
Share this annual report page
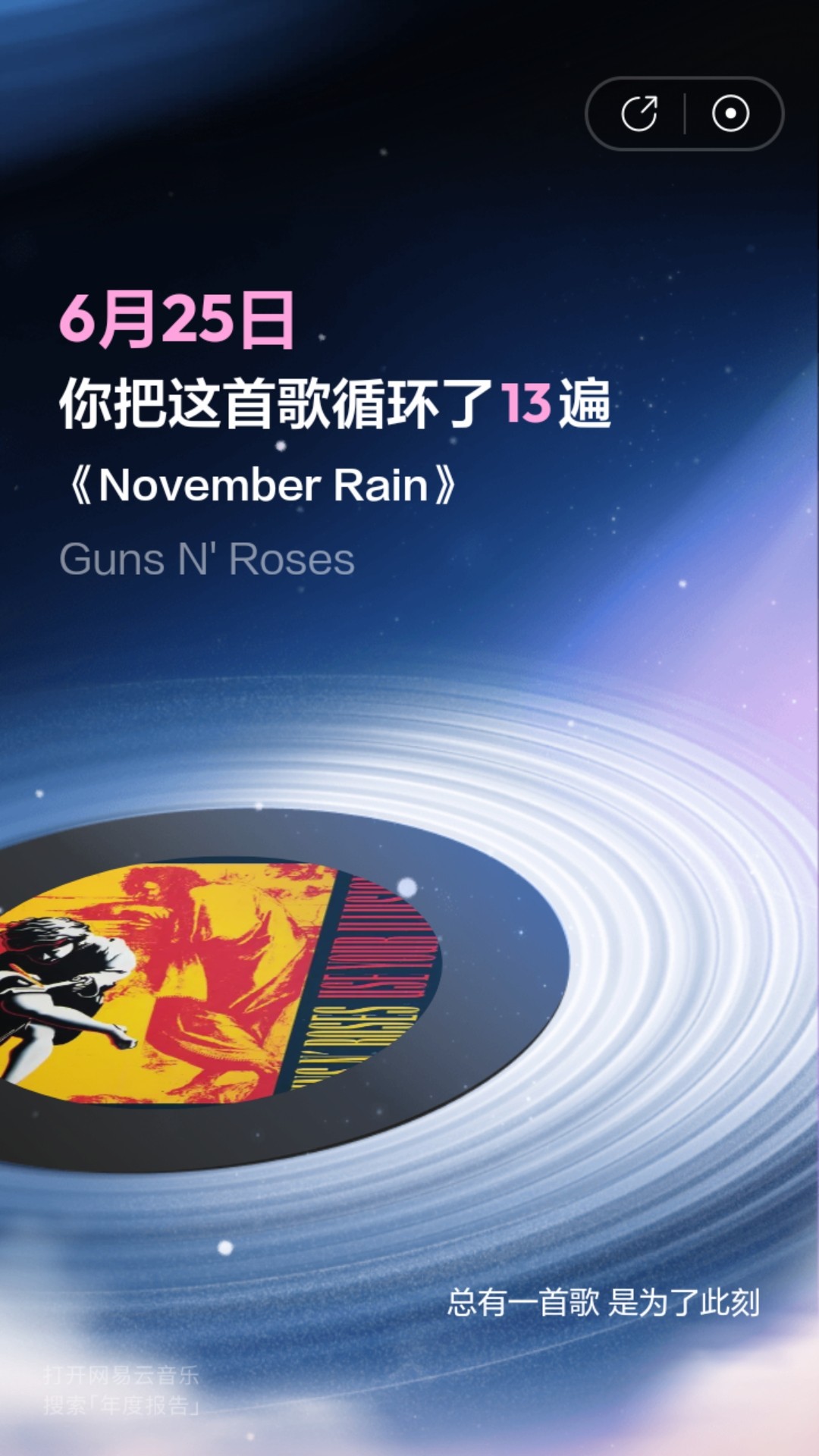coord(639,114)
